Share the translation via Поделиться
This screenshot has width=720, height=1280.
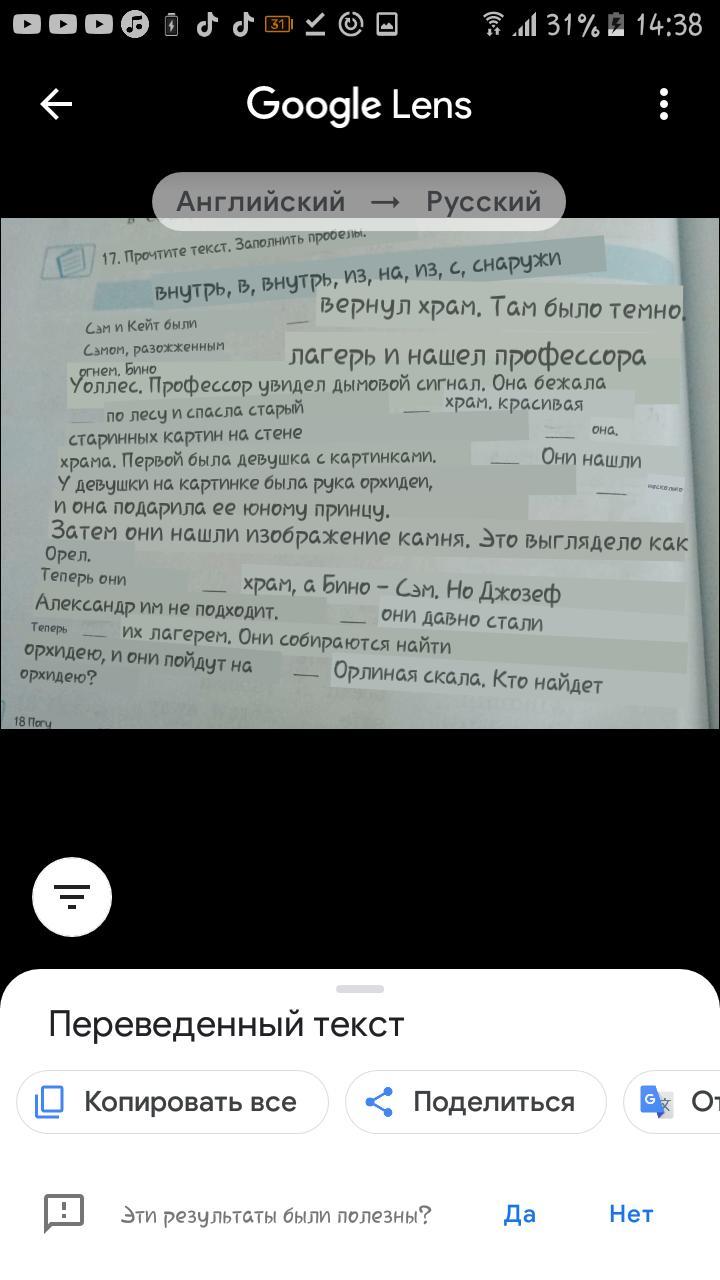pyautogui.click(x=476, y=1102)
